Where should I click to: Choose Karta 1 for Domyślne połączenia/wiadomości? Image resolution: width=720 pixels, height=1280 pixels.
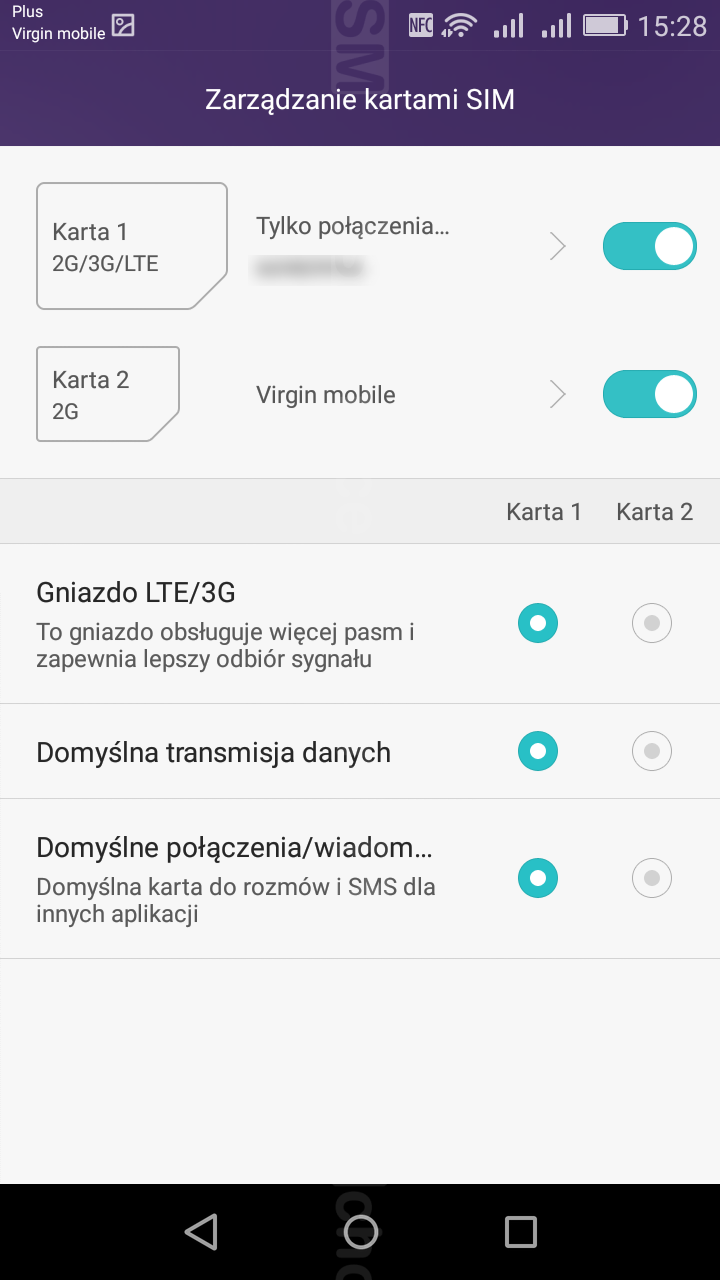[538, 878]
